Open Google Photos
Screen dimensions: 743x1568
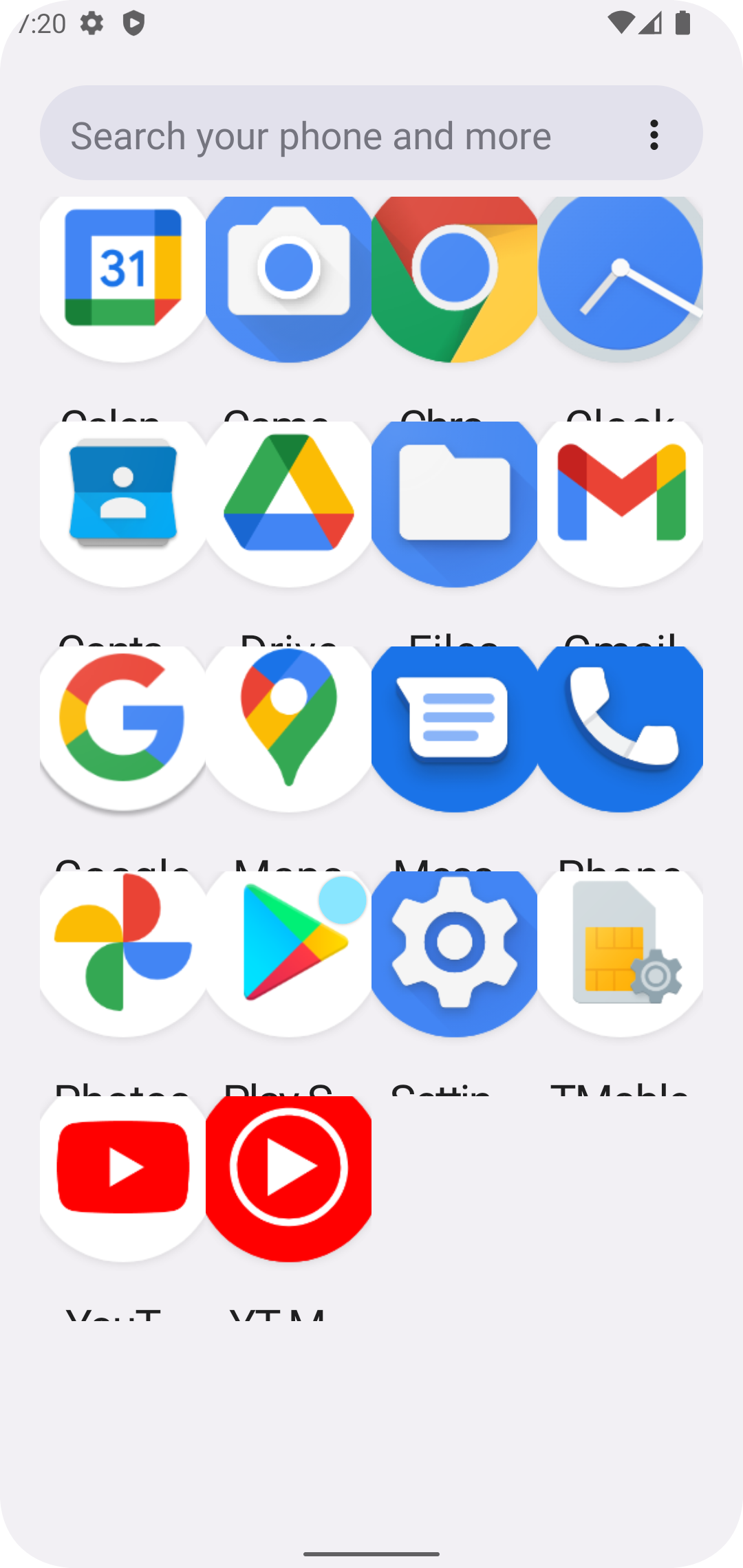tap(123, 953)
